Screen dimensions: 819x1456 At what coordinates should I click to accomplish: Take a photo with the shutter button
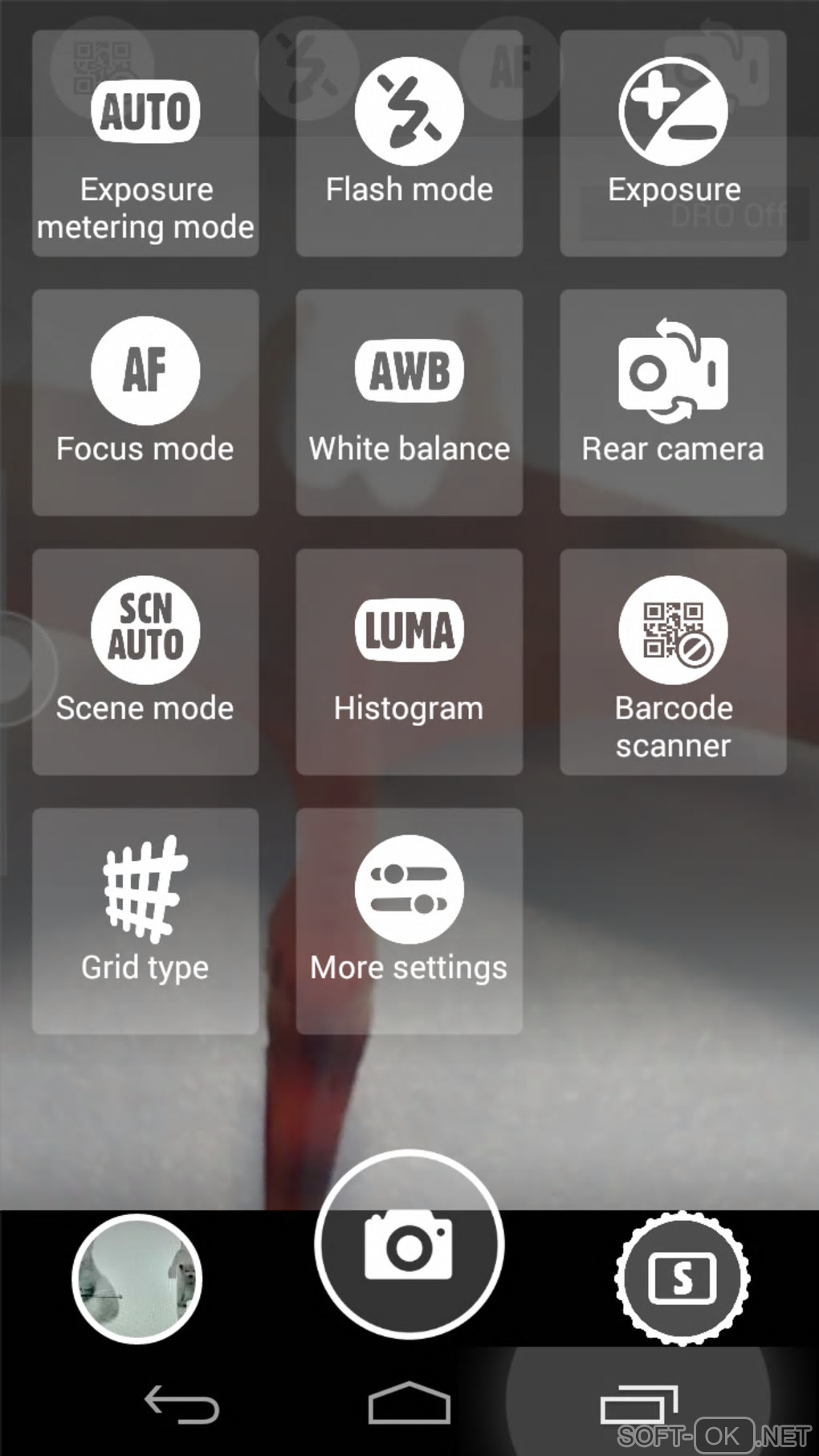(x=409, y=1244)
